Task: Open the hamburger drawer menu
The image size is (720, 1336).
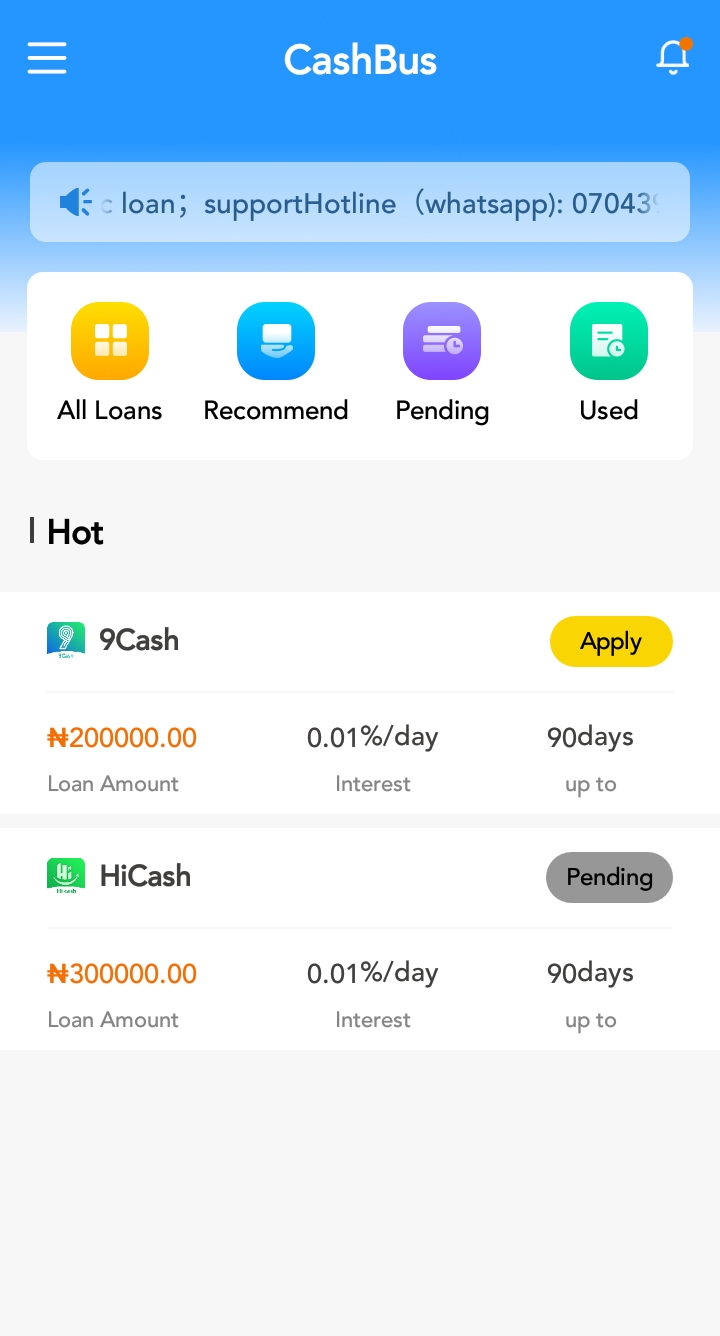Action: 47,58
